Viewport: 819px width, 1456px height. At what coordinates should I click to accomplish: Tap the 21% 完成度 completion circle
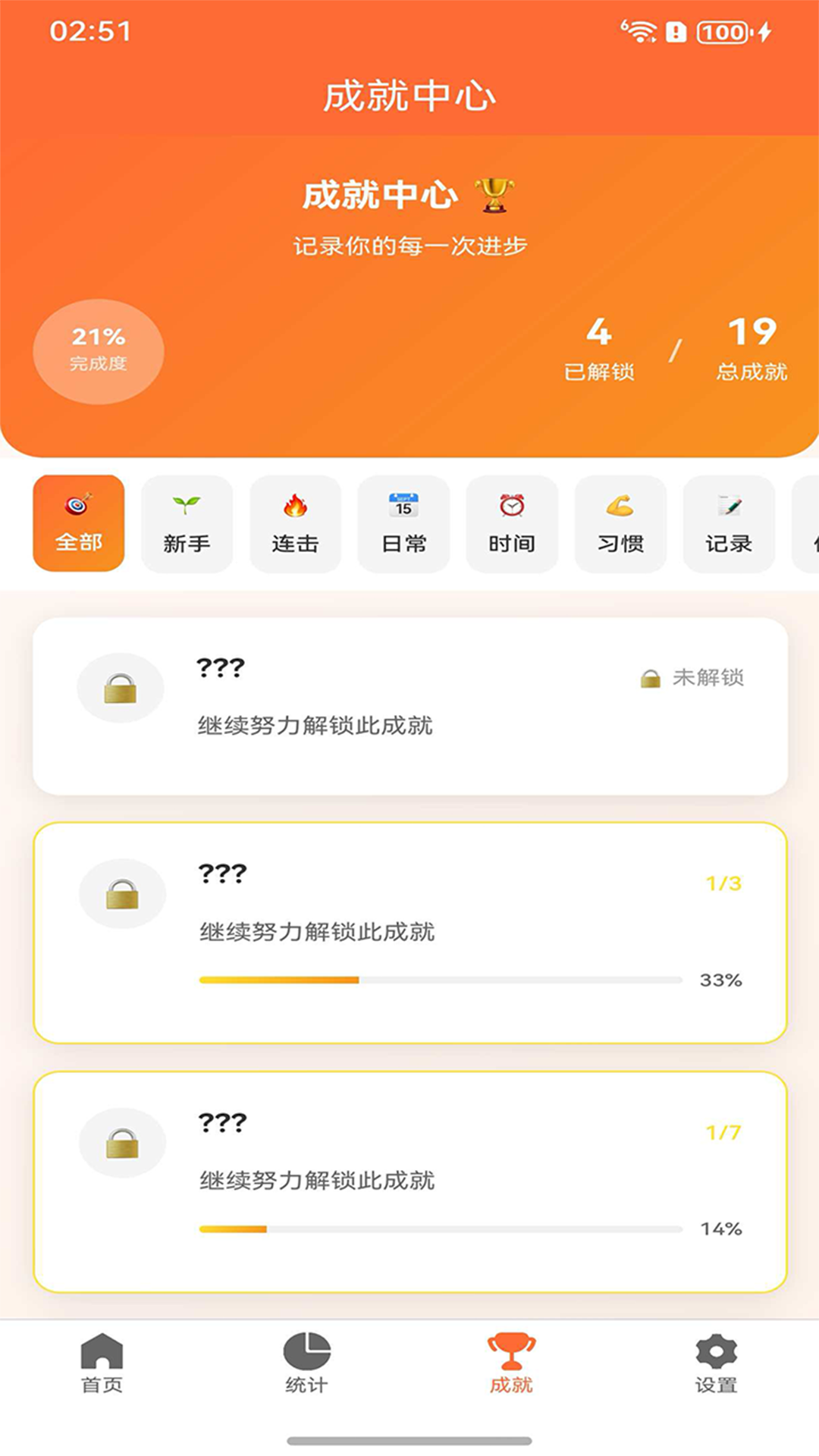98,350
